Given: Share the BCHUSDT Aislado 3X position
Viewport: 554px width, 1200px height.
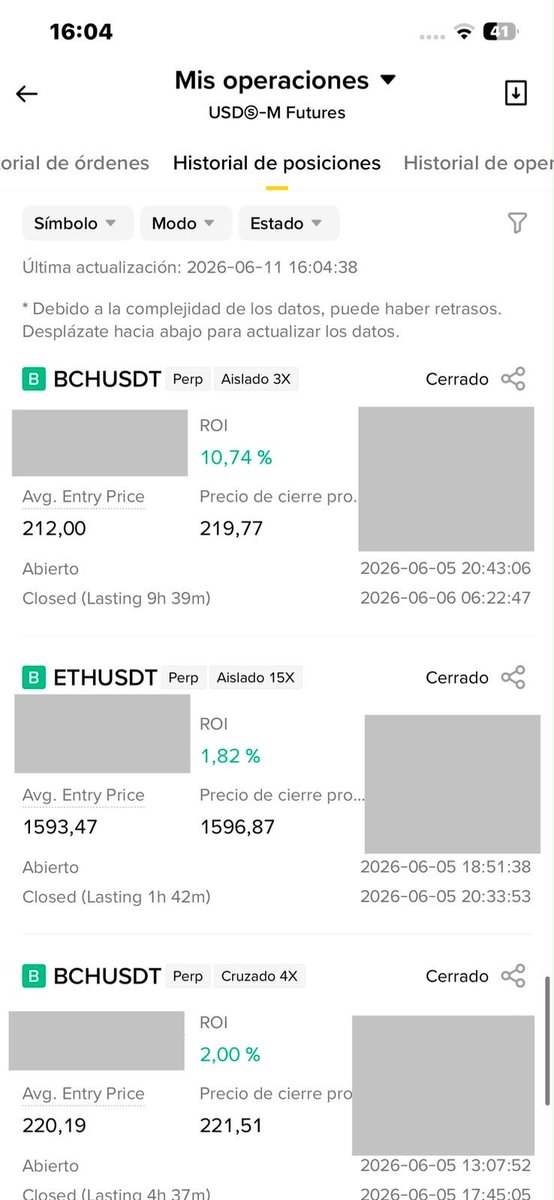Looking at the screenshot, I should 513,379.
